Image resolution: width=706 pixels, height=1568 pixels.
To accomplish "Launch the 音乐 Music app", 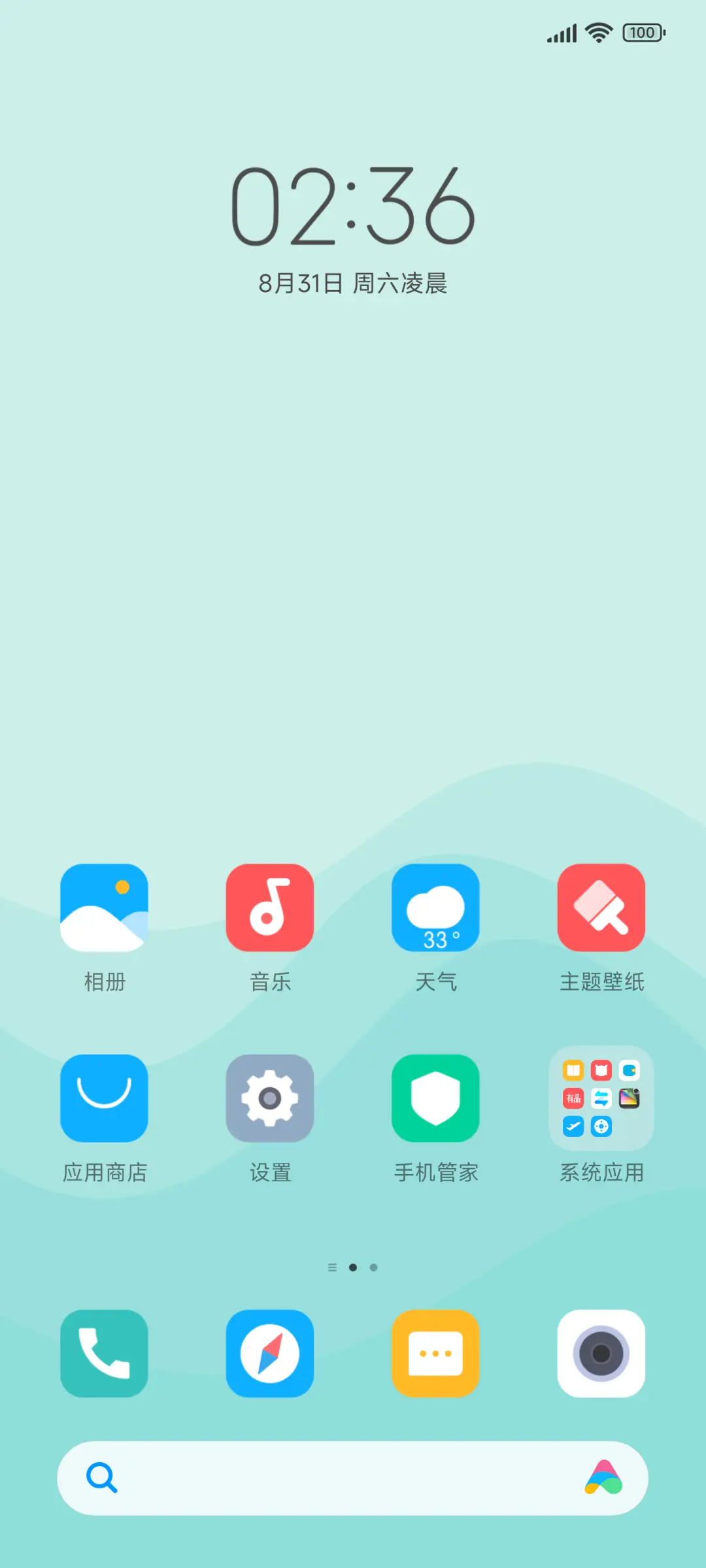I will pos(270,907).
